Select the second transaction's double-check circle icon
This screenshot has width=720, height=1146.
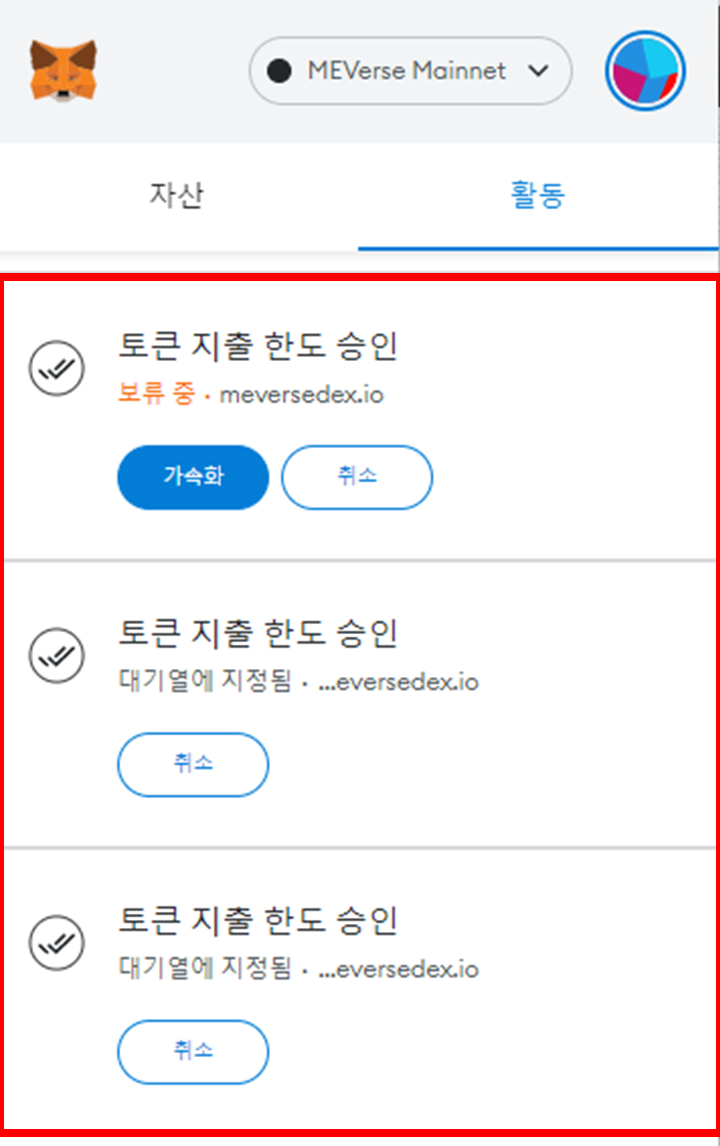[57, 655]
